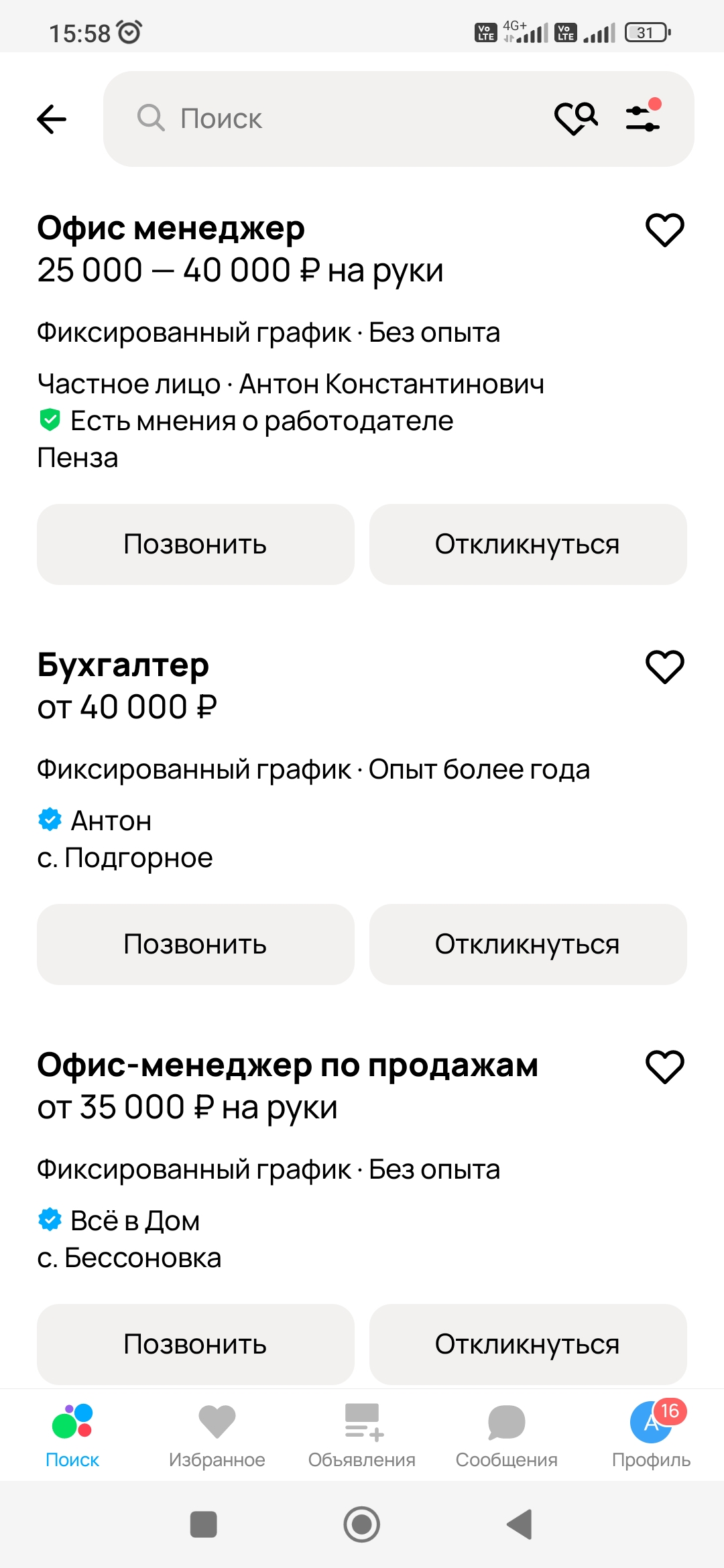Call the Бухгалтер employer via Позвонить
This screenshot has width=724, height=1568.
195,944
